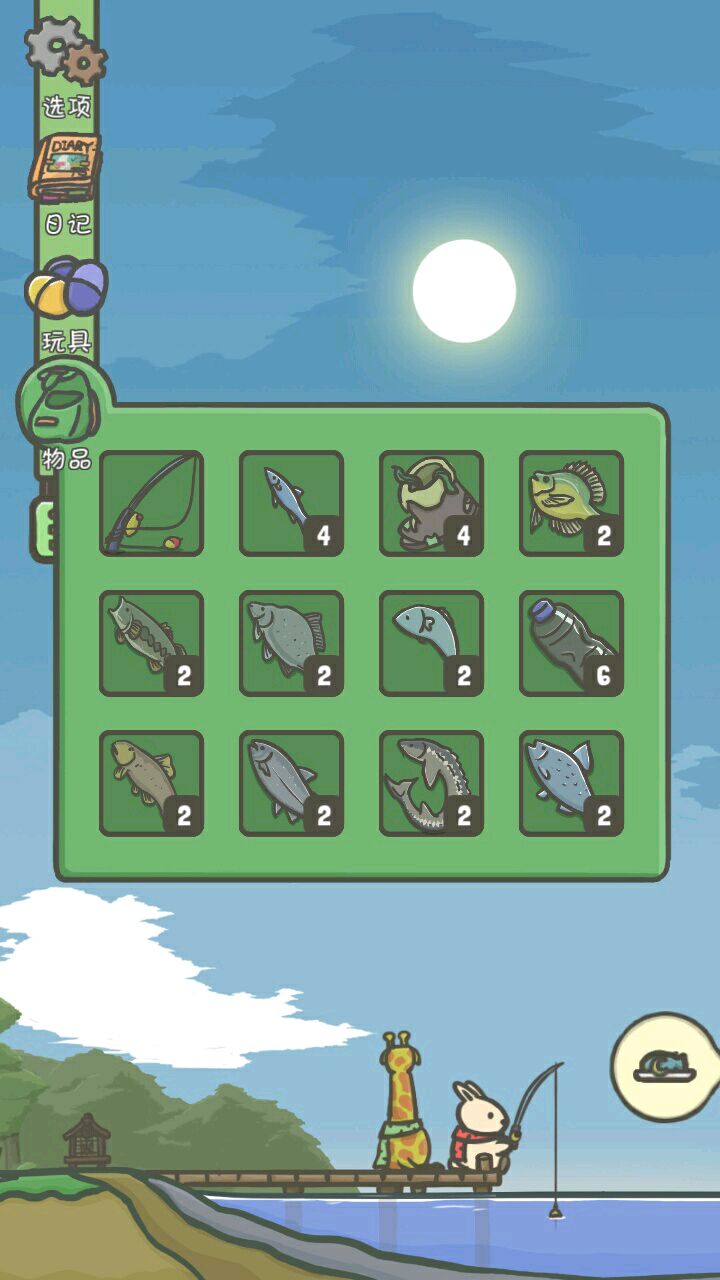Select the yellow-brown catfish item
Screen dimensions: 720x1280
coord(151,783)
